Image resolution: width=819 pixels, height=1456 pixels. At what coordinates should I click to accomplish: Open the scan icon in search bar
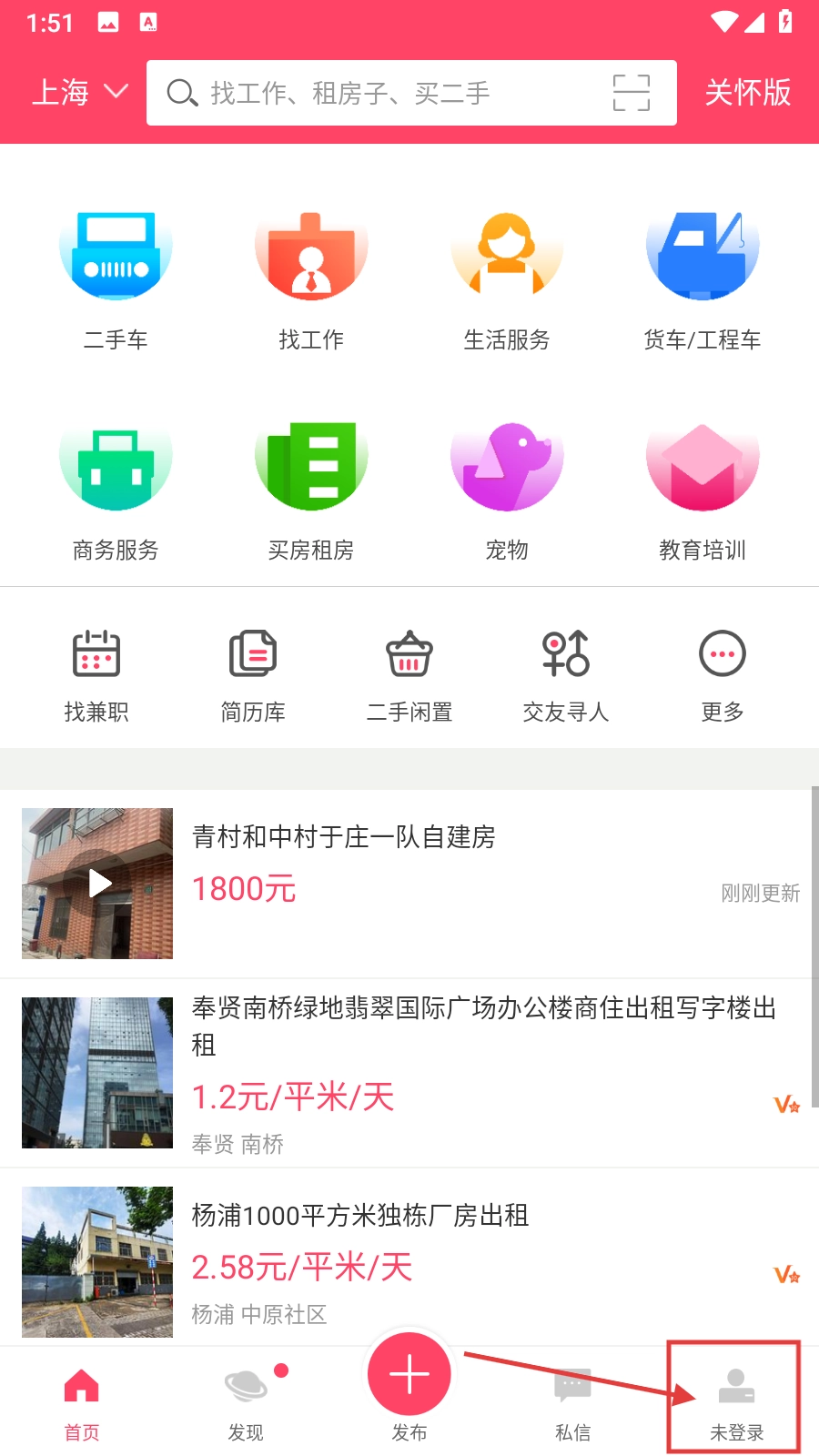point(631,93)
